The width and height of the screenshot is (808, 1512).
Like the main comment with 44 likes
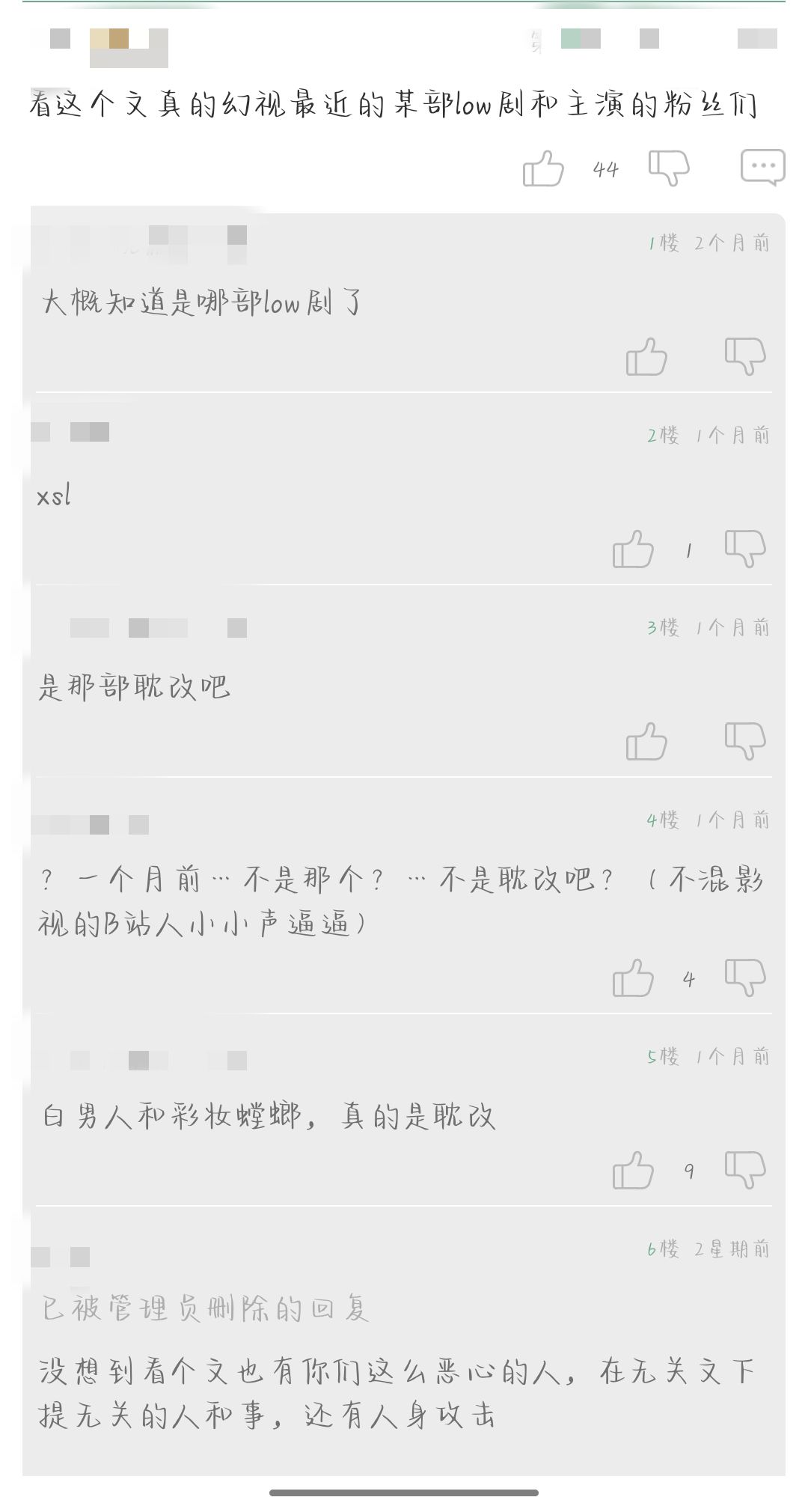pyautogui.click(x=543, y=168)
